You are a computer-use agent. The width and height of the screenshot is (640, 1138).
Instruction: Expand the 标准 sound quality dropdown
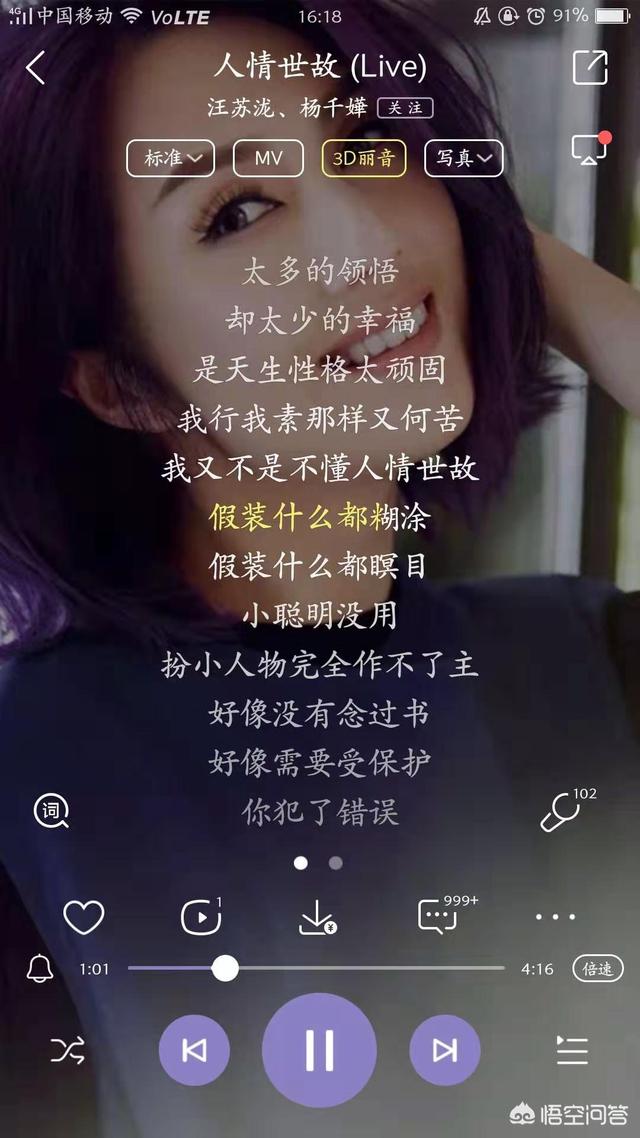(171, 158)
